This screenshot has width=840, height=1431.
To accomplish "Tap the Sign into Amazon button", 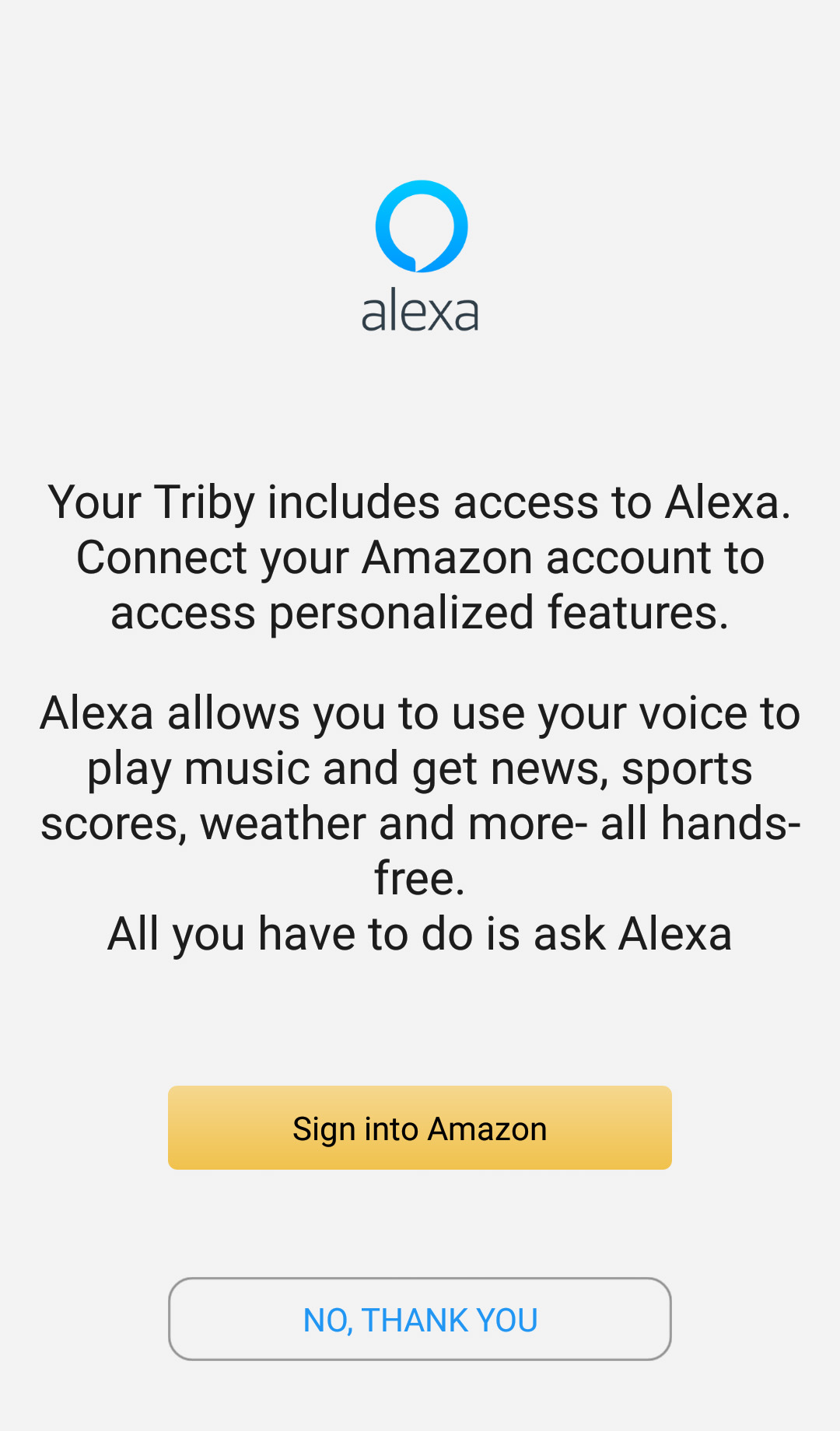I will (420, 1128).
